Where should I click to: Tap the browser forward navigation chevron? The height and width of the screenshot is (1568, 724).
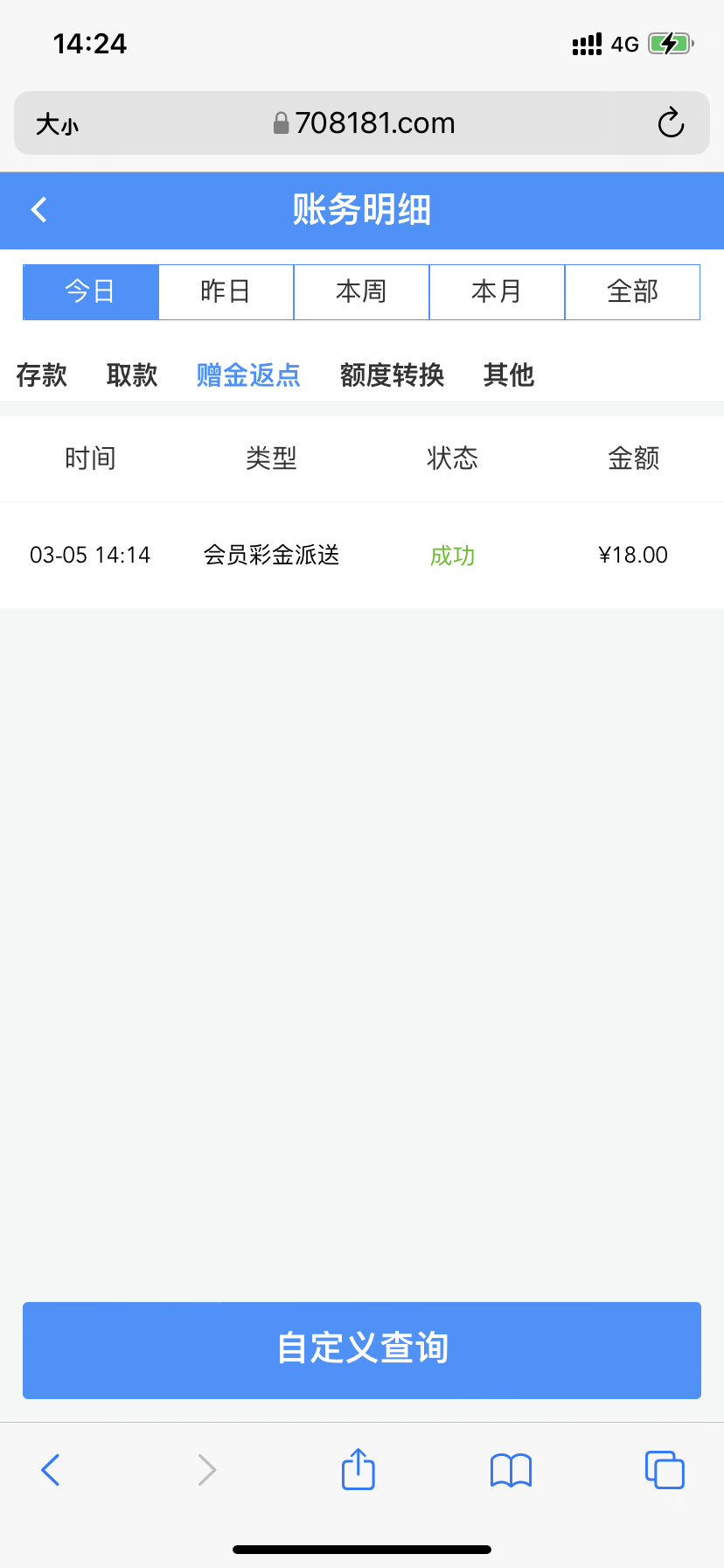pos(206,1470)
